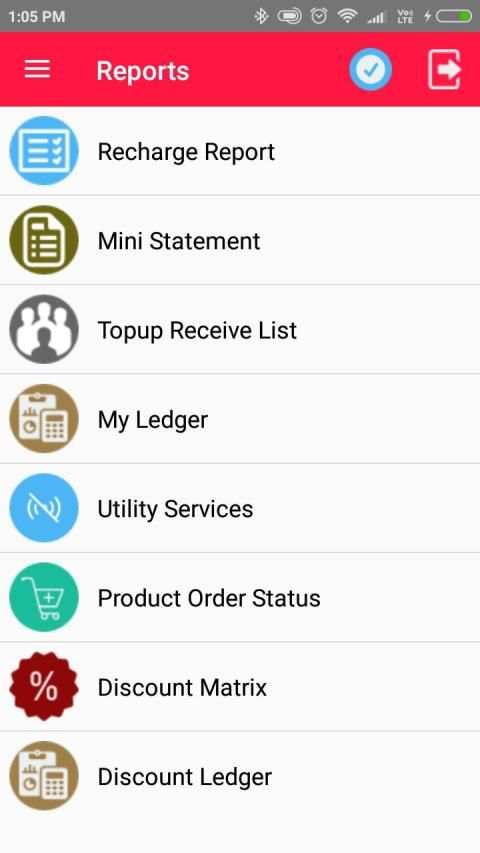Screen dimensions: 480x853
Task: Go to My Ledger
Action: [x=240, y=419]
